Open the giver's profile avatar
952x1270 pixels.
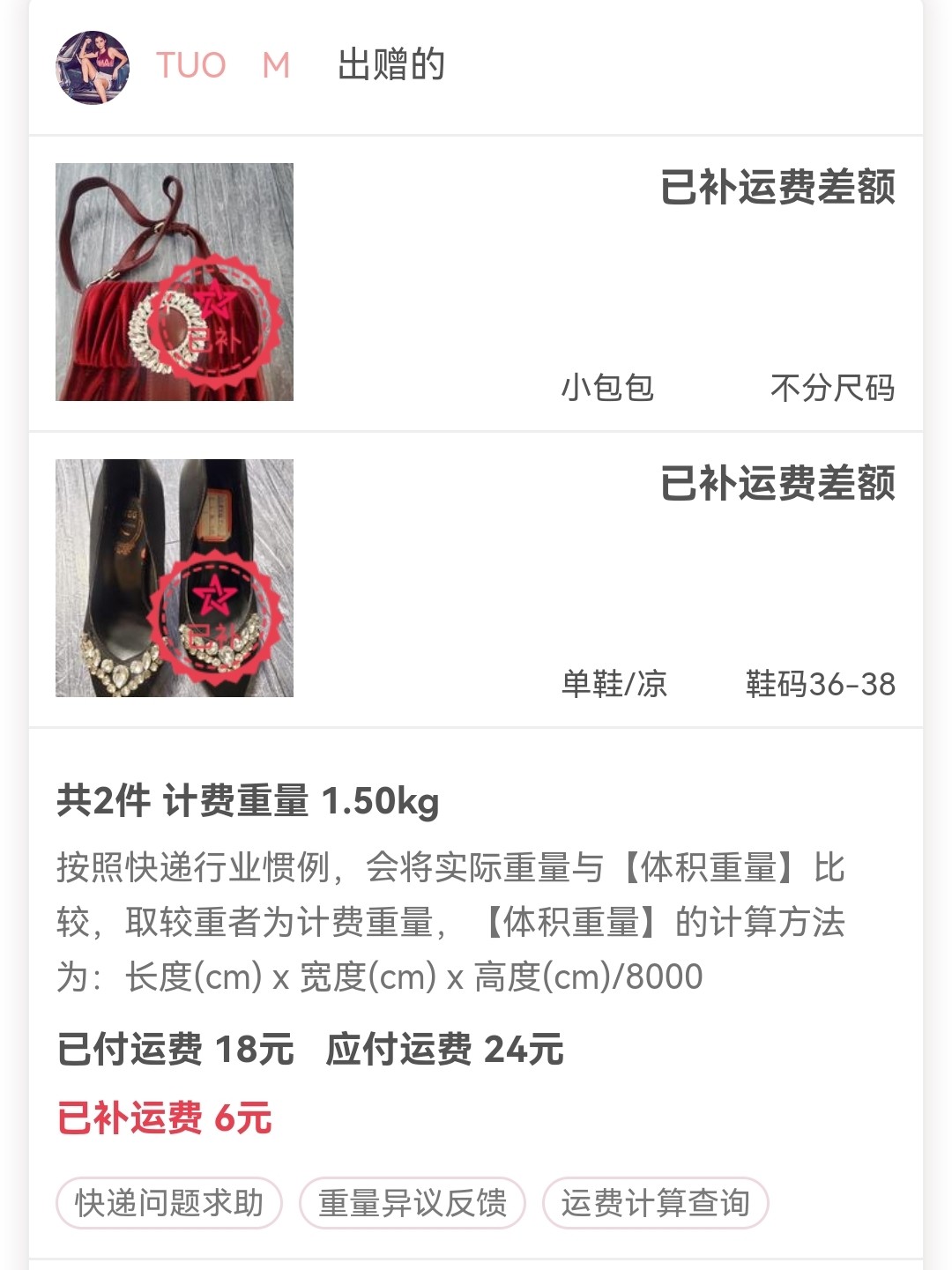point(93,68)
